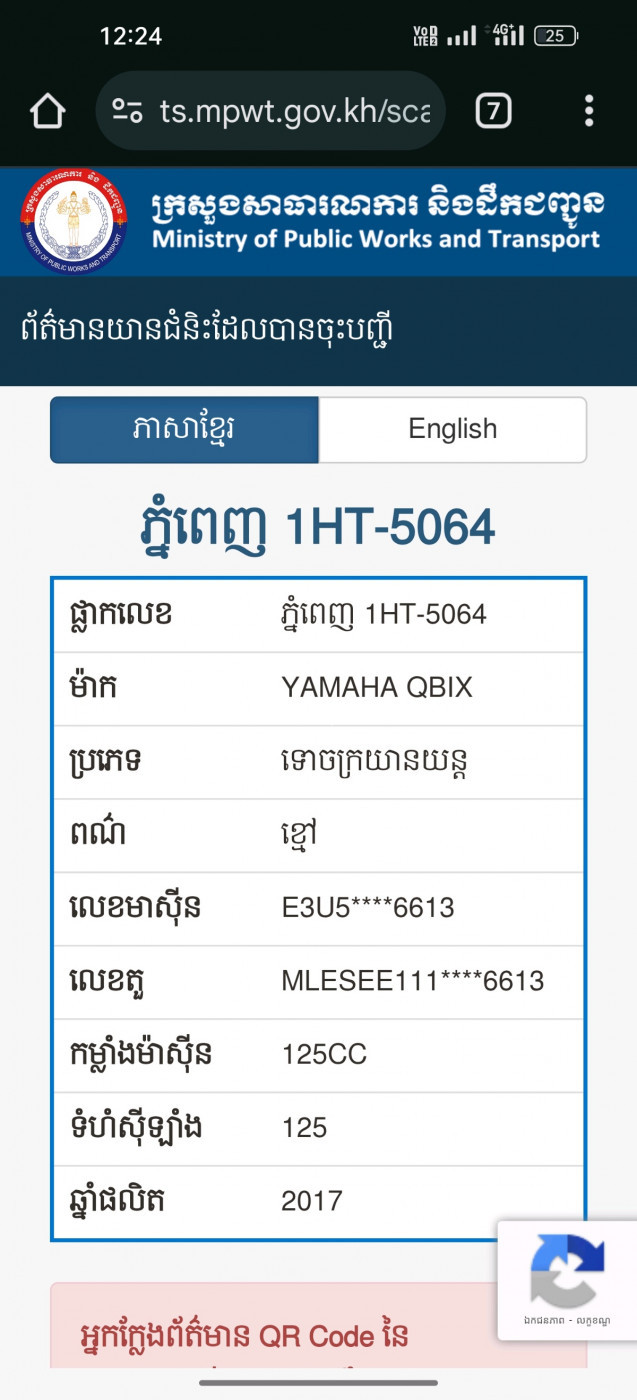Go to the browser home page
The image size is (637, 1400).
point(48,110)
